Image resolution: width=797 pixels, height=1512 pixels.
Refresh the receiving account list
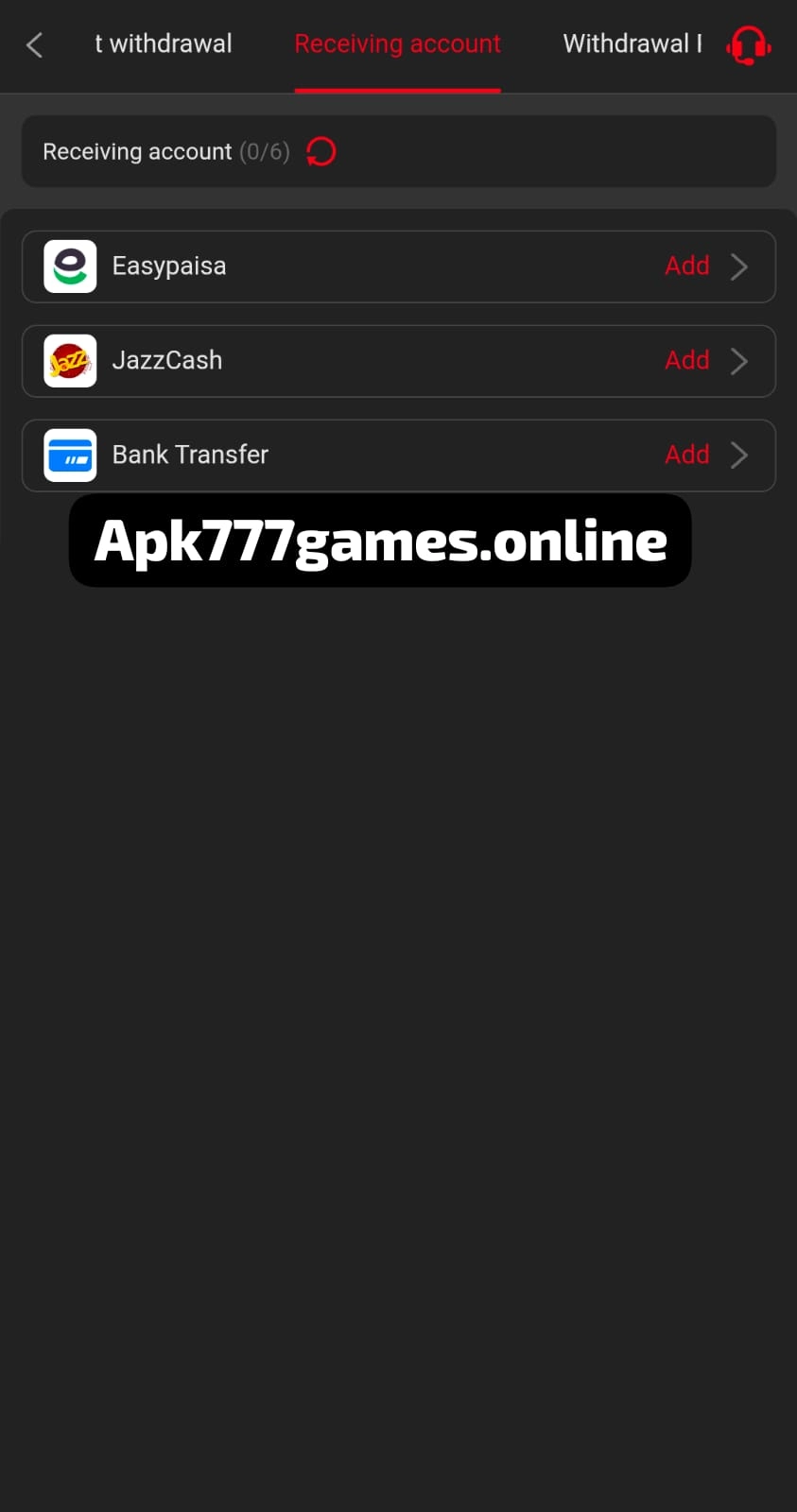click(x=321, y=151)
